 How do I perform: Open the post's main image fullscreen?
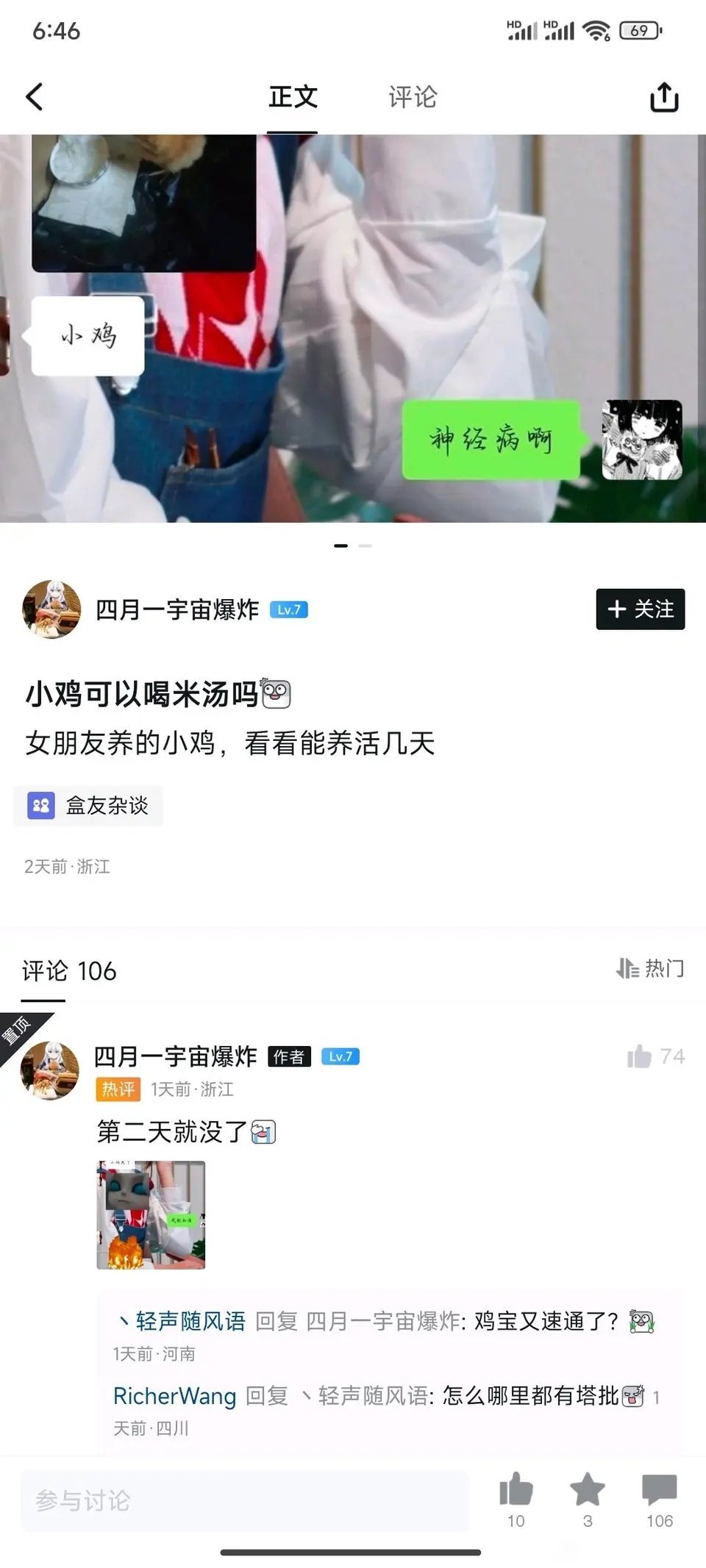353,328
